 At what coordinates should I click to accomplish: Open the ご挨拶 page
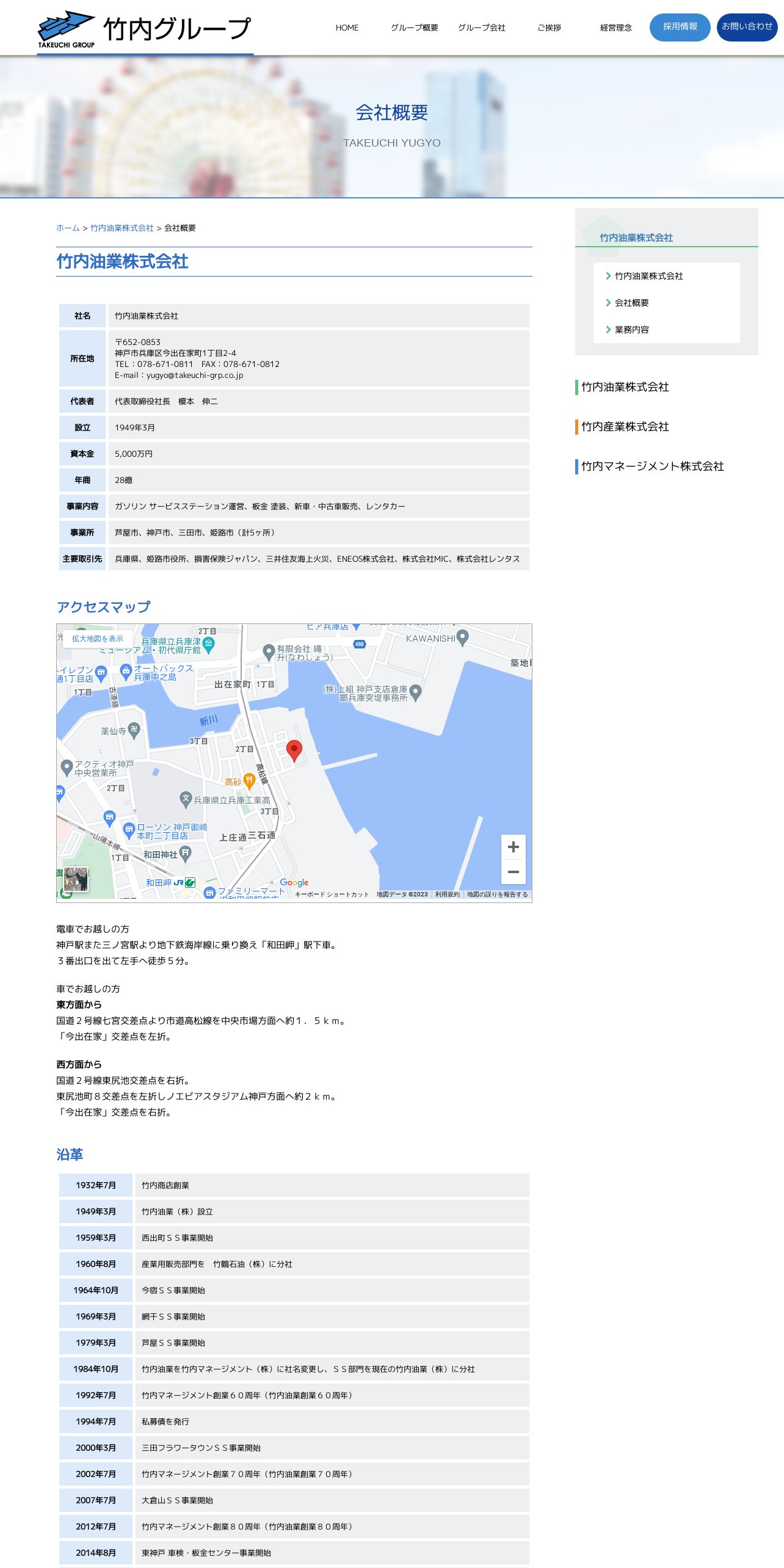[549, 27]
